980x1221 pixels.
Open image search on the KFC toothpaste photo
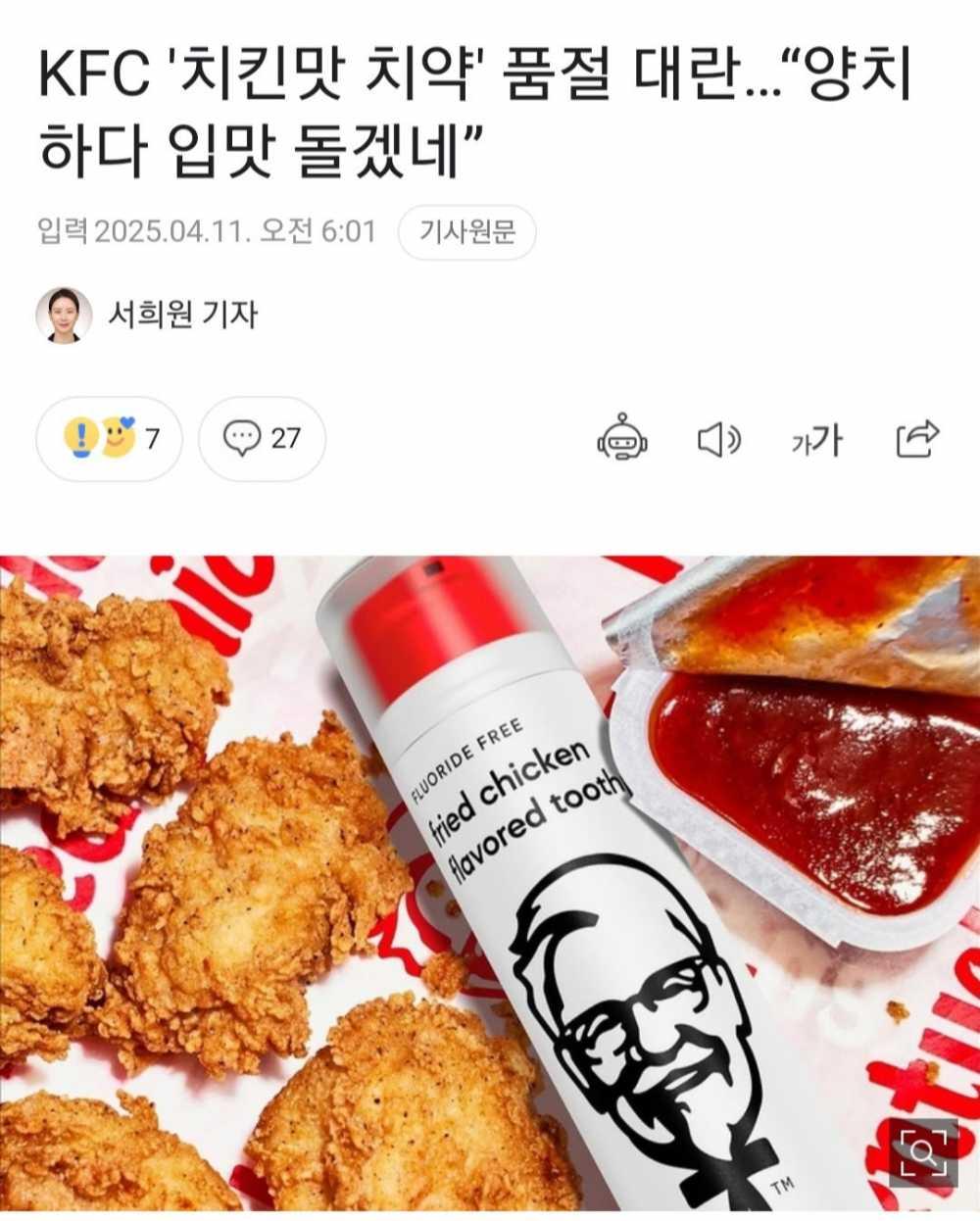point(922,1152)
